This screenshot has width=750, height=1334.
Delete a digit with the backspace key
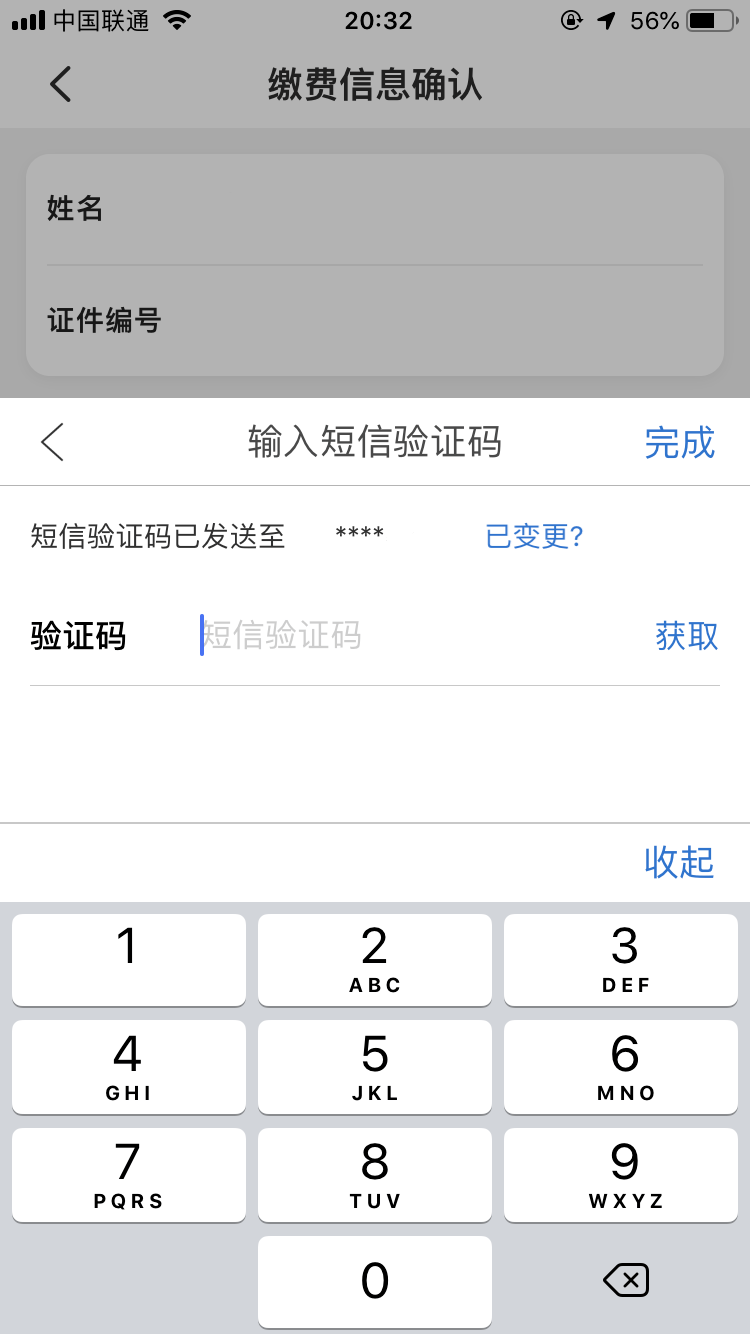[626, 1280]
